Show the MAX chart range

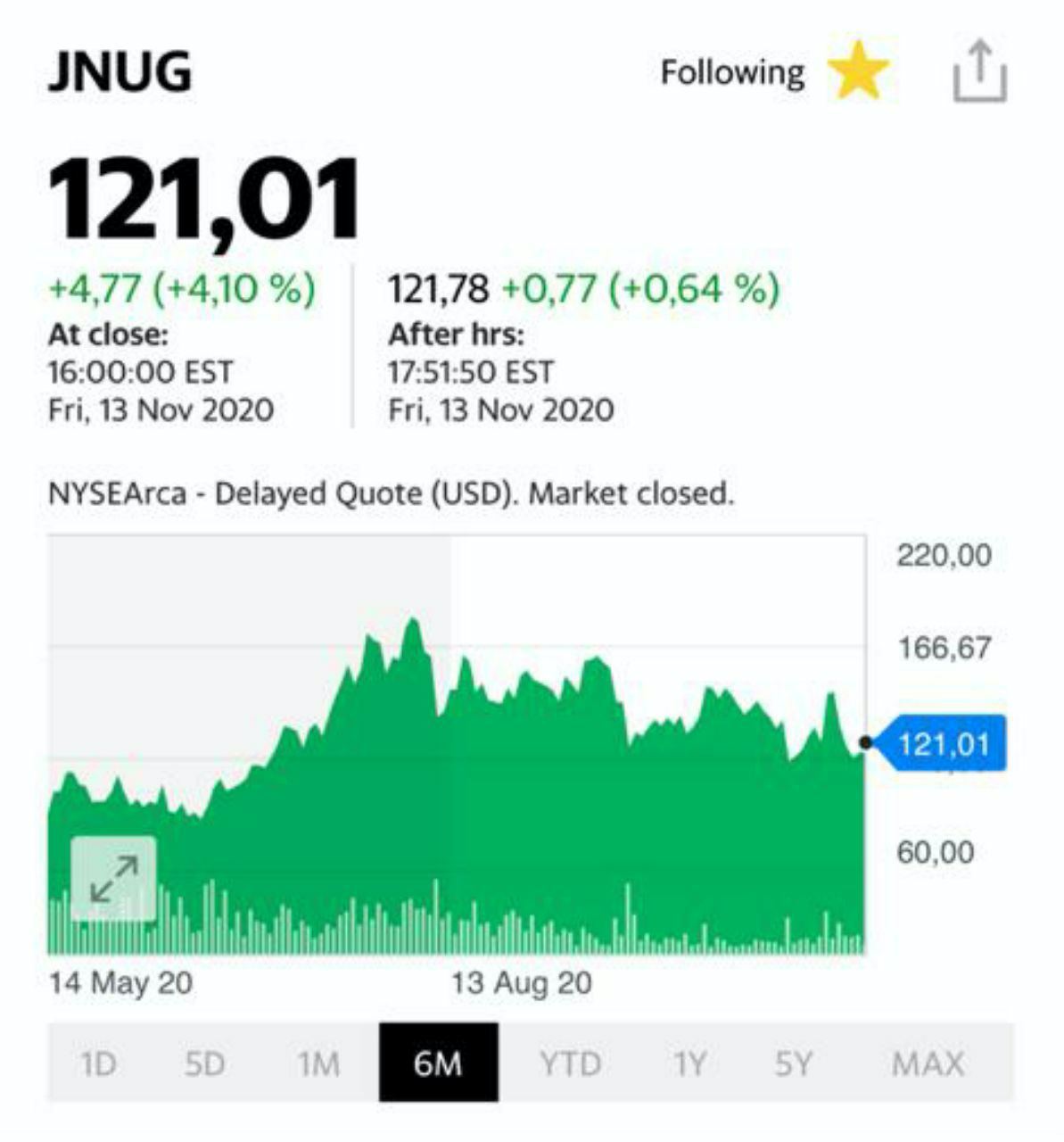pos(928,1063)
